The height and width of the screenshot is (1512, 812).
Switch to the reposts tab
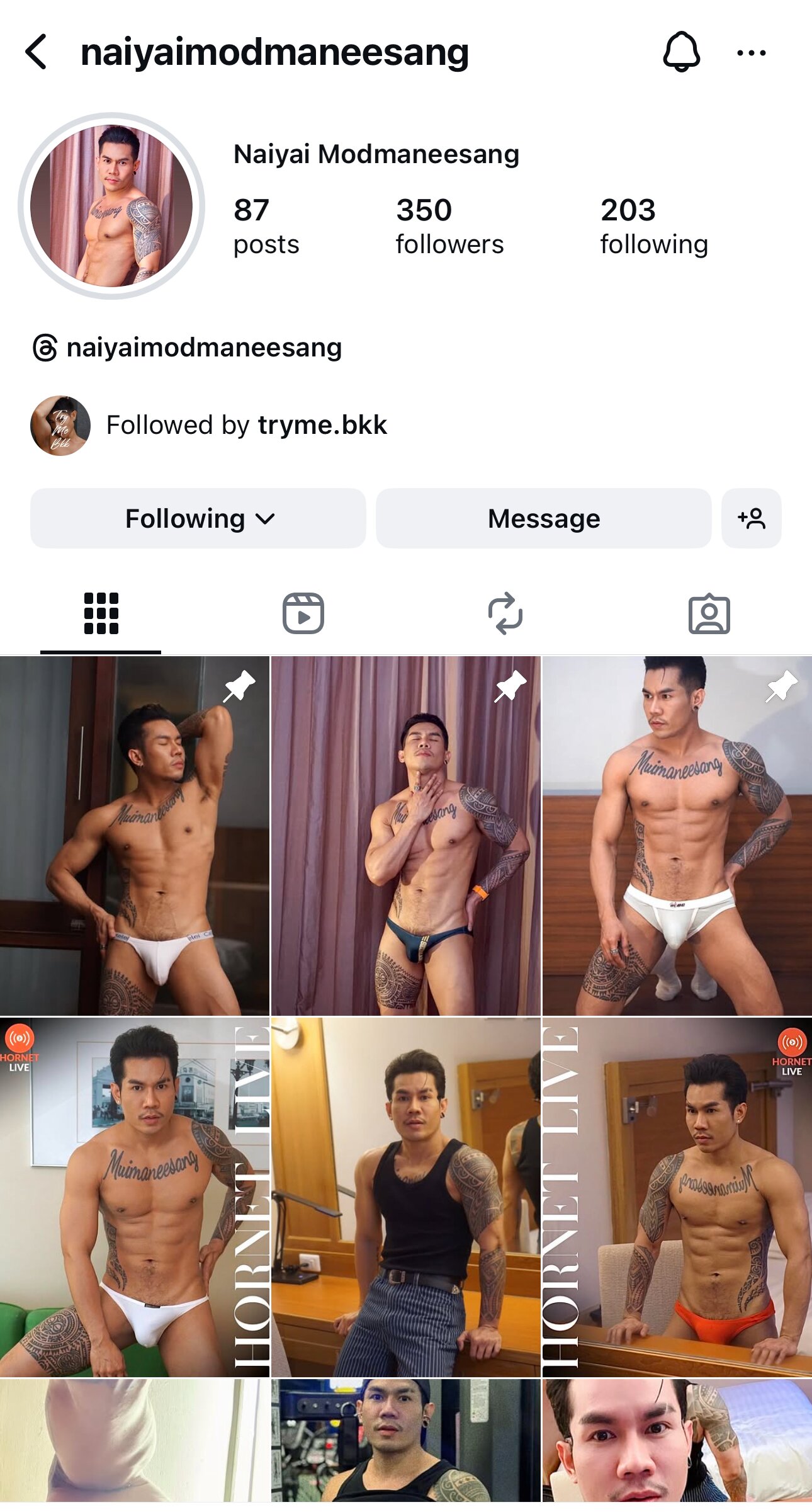(505, 613)
